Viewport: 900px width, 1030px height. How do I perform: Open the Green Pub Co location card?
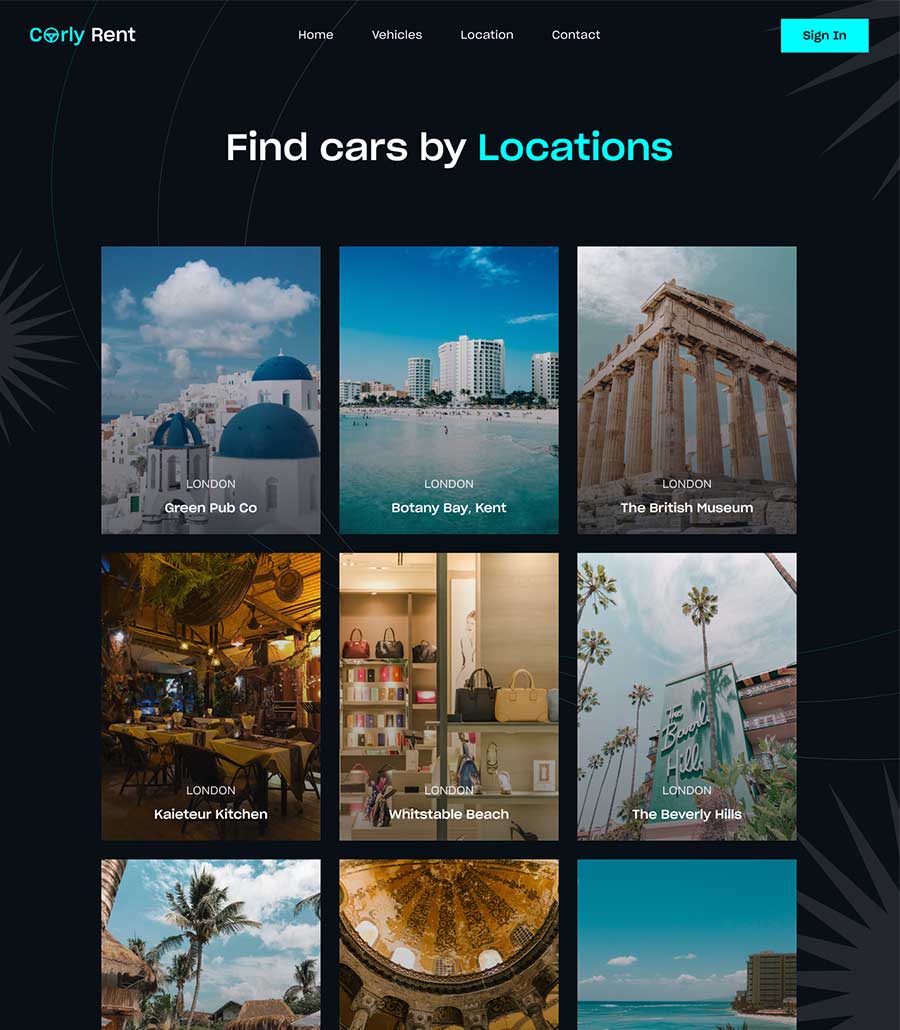[x=211, y=390]
